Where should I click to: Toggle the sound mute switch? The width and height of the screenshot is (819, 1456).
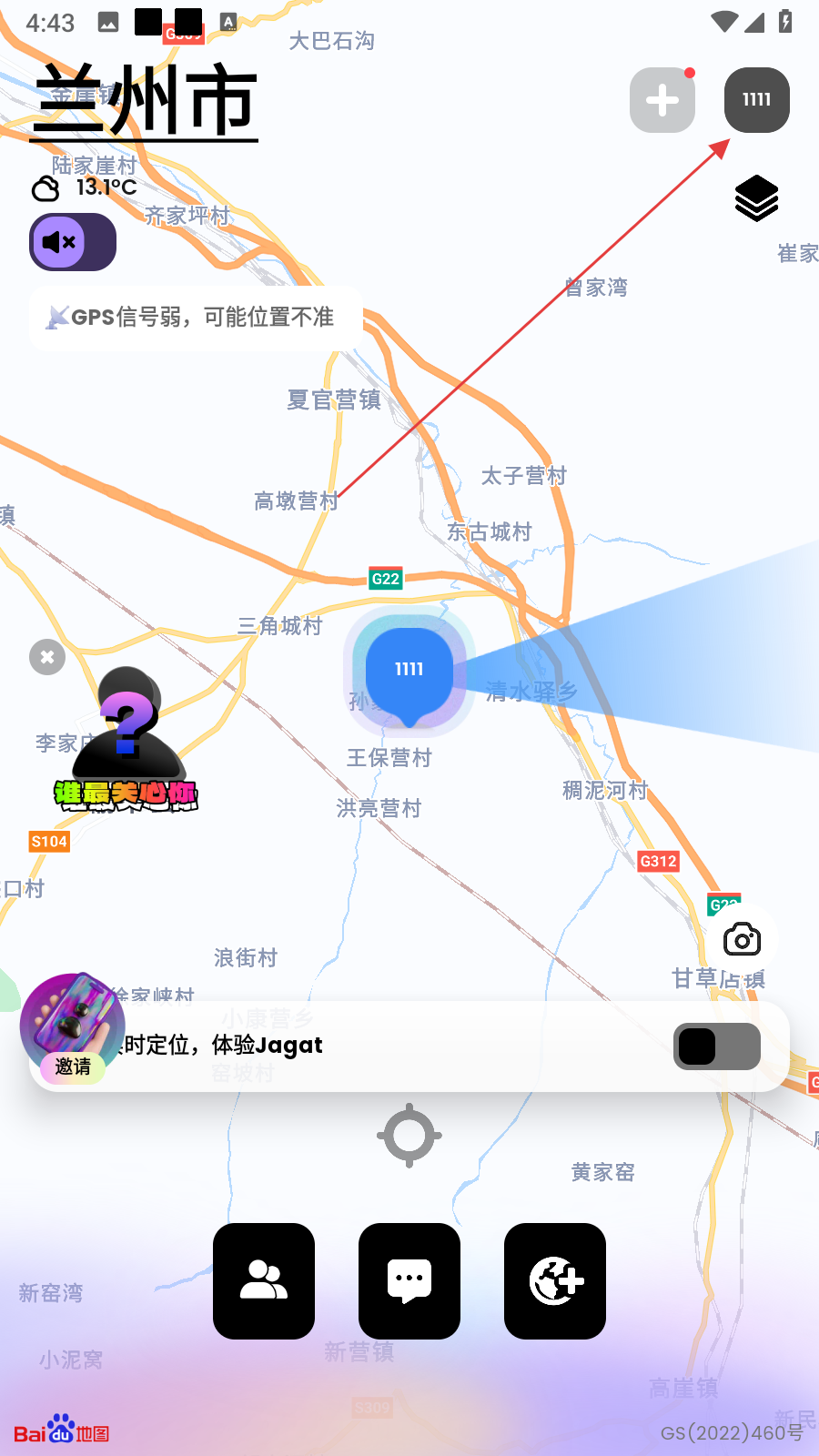click(x=73, y=242)
